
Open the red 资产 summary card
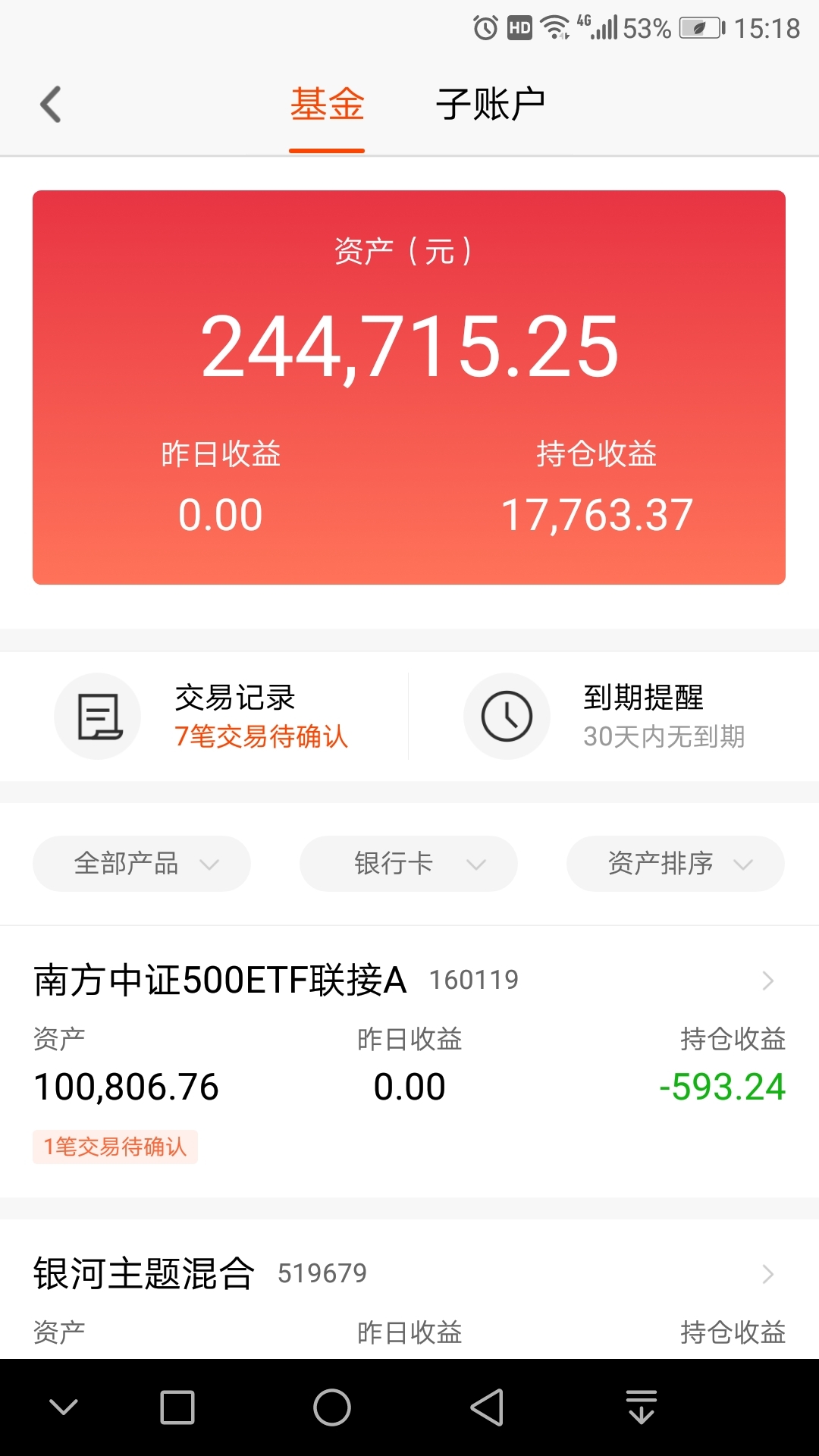(x=409, y=388)
